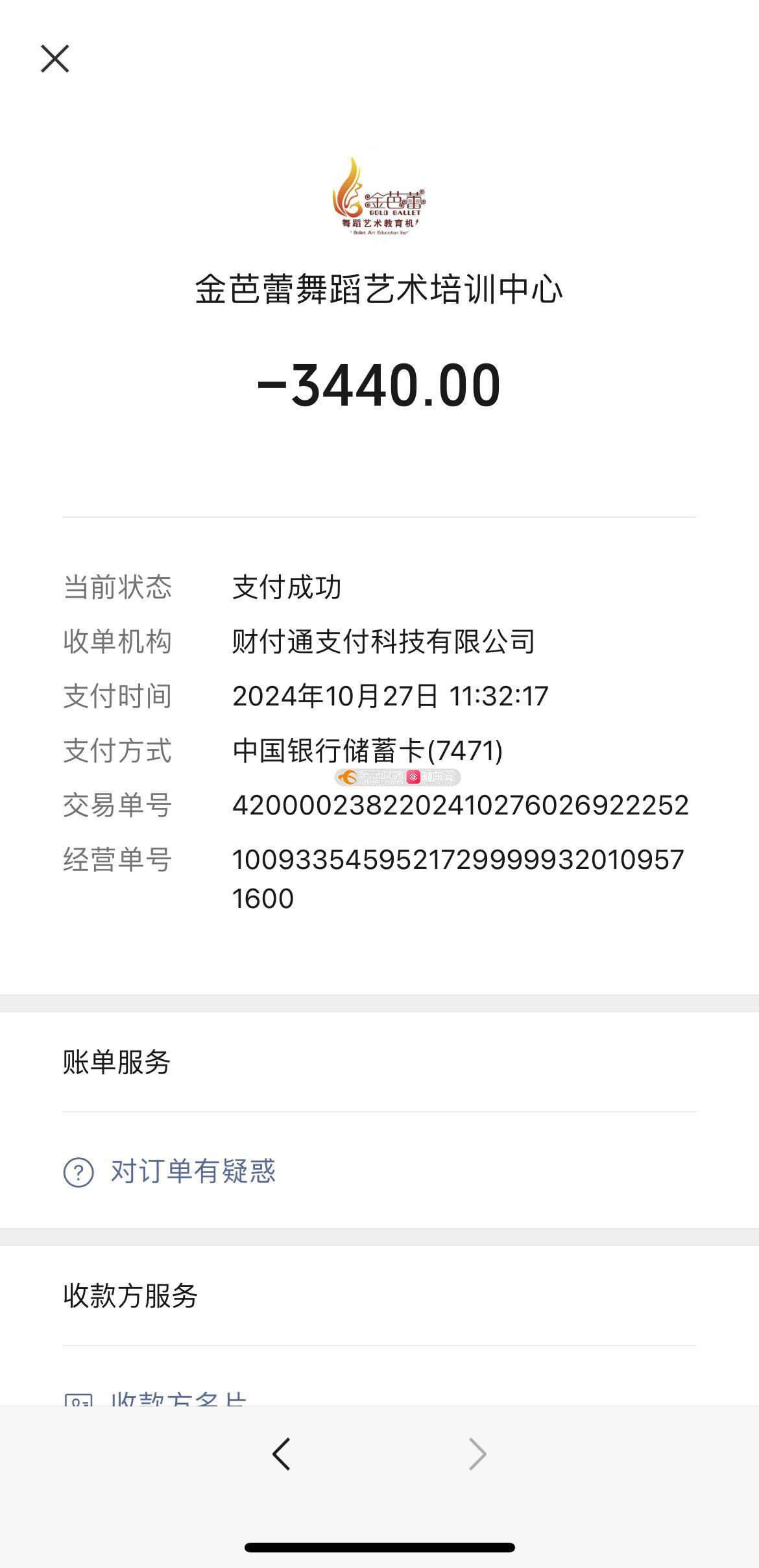The height and width of the screenshot is (1568, 759).
Task: Close the payment details page
Action: point(55,58)
